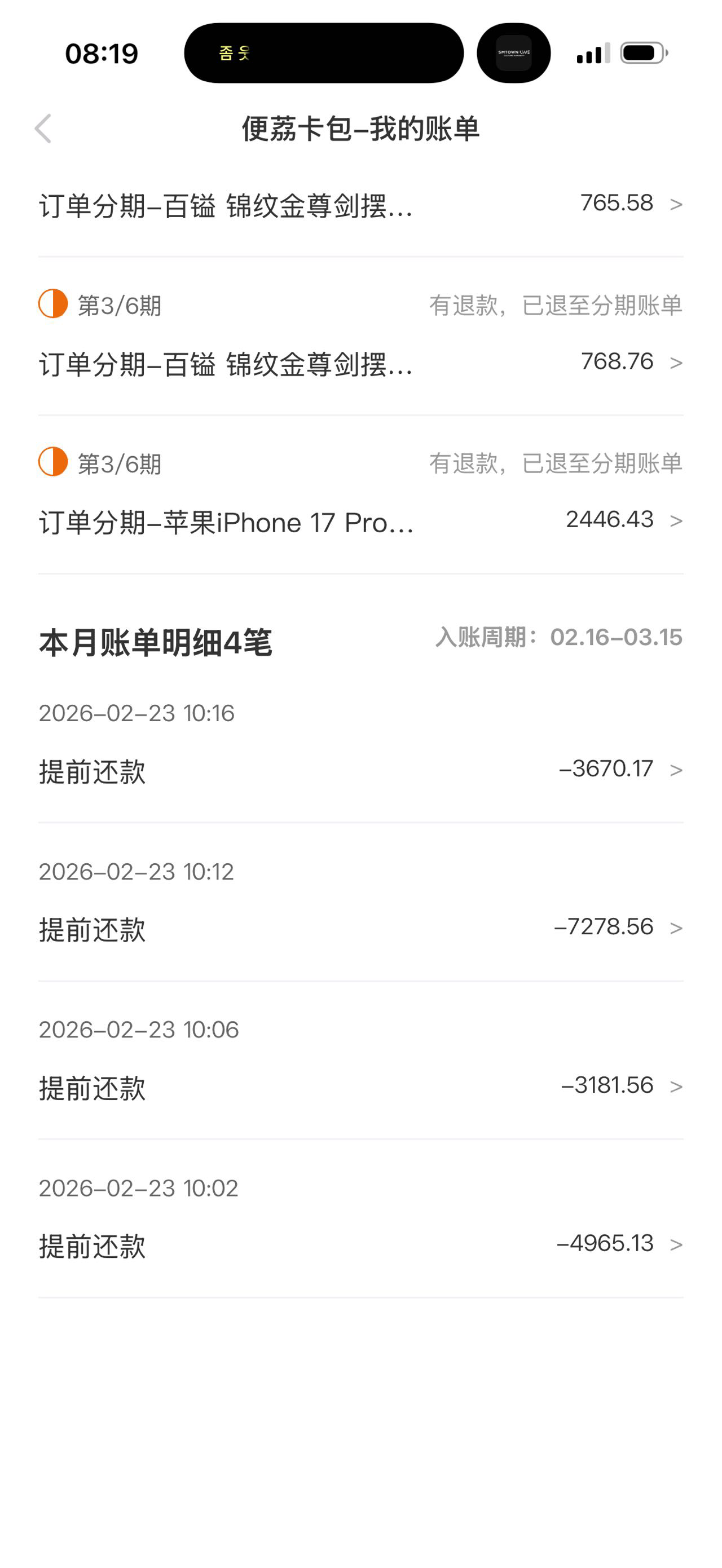The height and width of the screenshot is (1568, 722).
Task: Open the 768.76 百镒 installment order
Action: click(x=360, y=364)
